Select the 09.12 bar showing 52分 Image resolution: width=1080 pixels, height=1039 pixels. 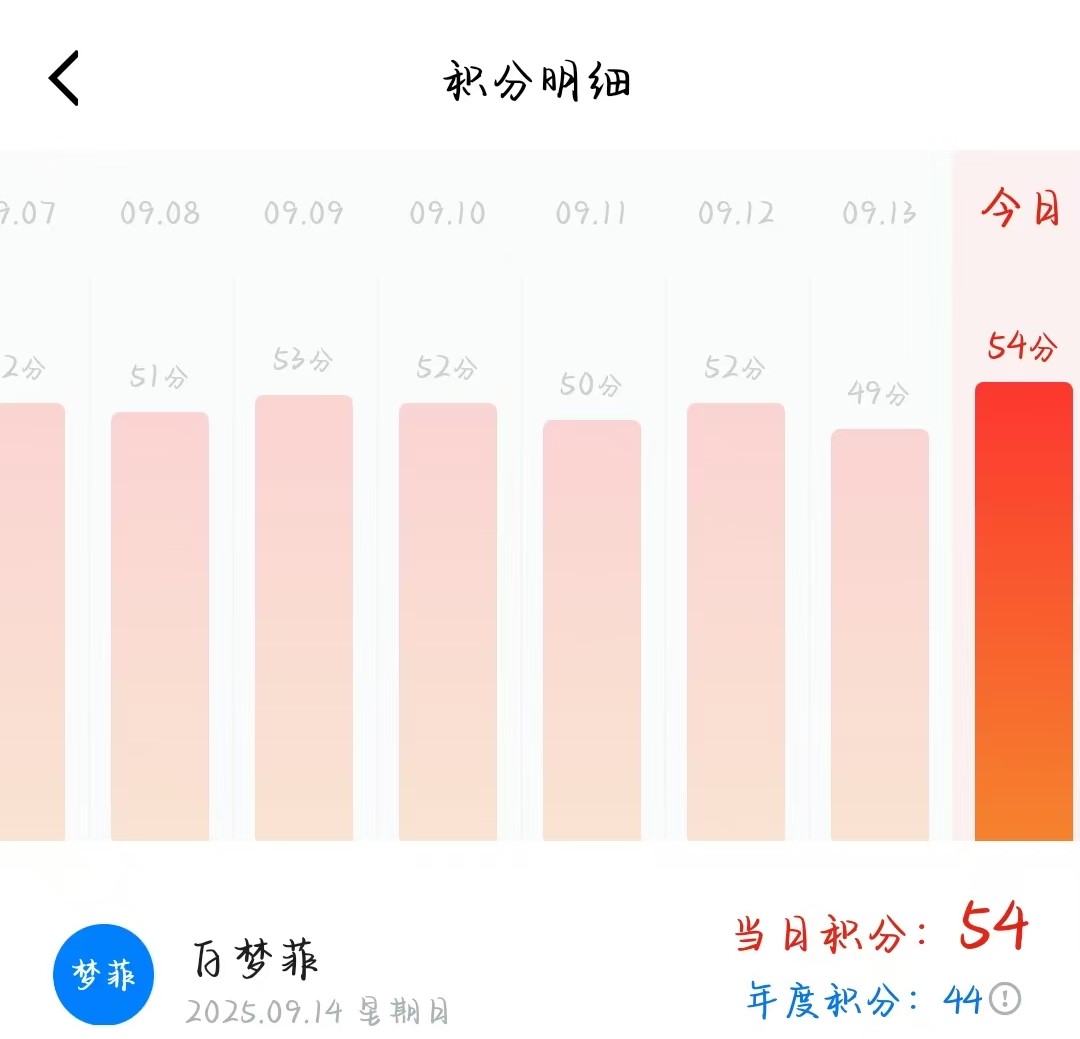click(736, 621)
